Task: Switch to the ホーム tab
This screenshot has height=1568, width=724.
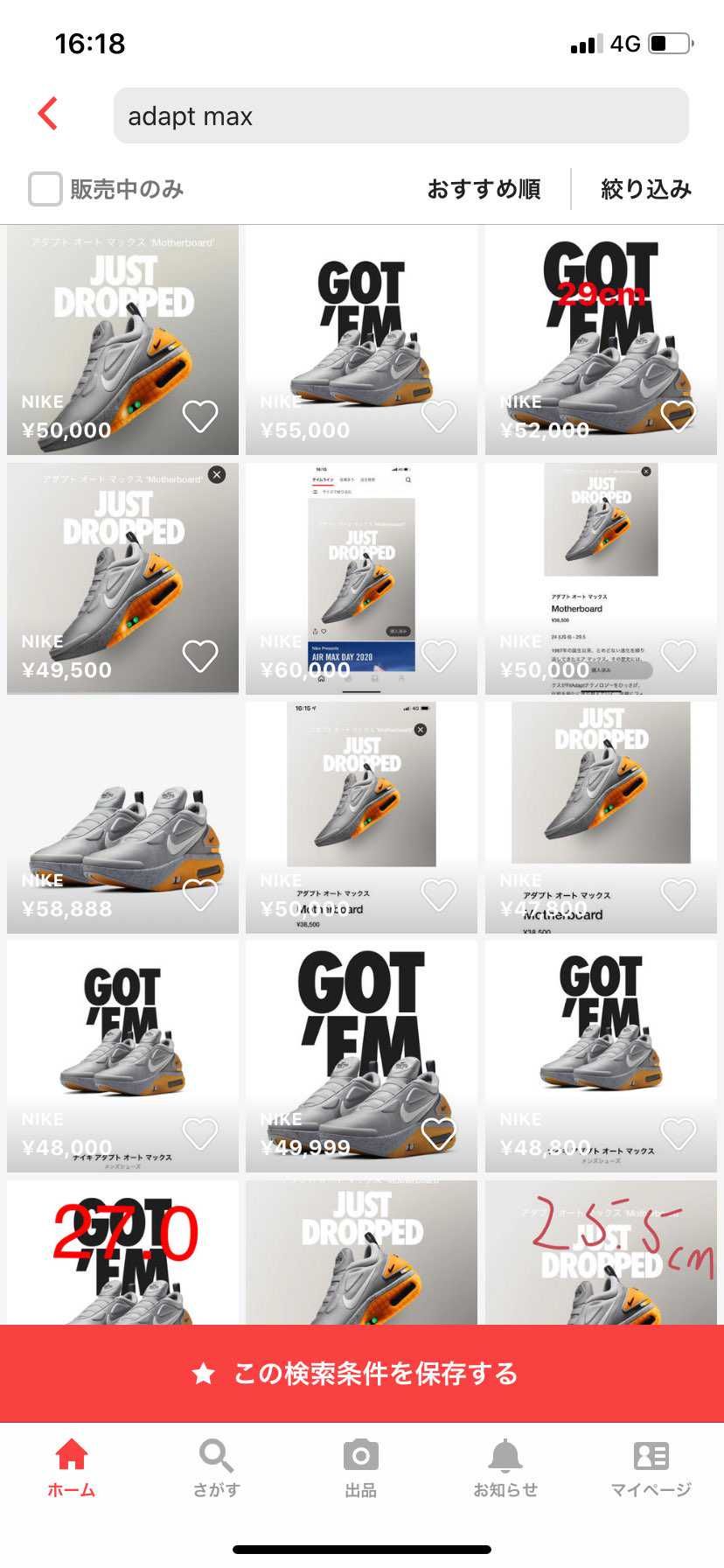Action: pyautogui.click(x=72, y=1468)
